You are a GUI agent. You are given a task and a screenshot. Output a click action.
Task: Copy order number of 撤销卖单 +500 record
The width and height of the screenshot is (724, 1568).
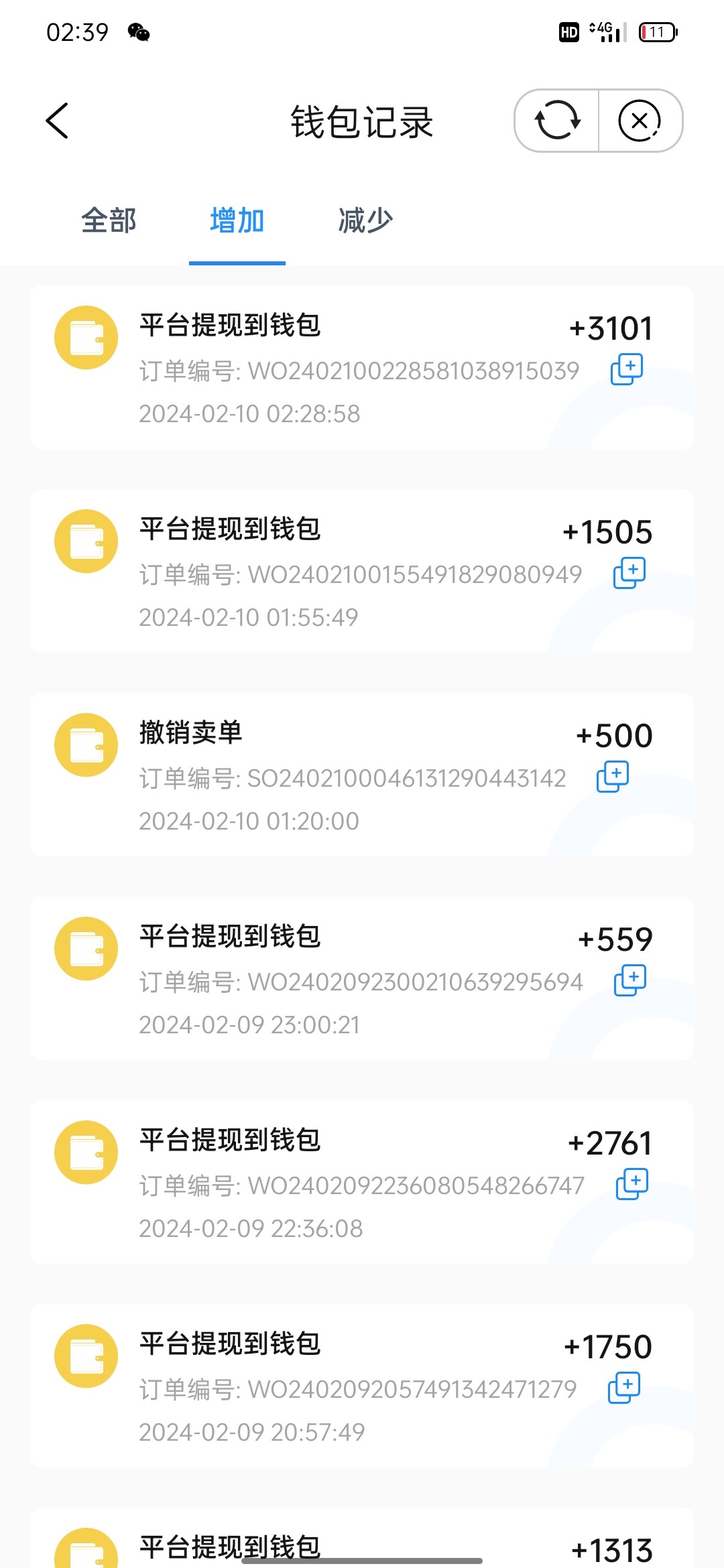tap(613, 777)
